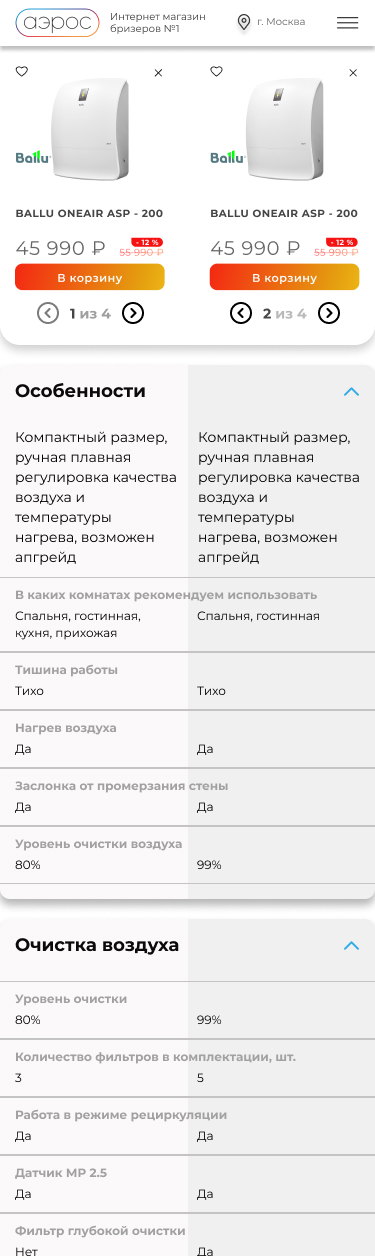Go to the next product after 2 из 4

(329, 313)
